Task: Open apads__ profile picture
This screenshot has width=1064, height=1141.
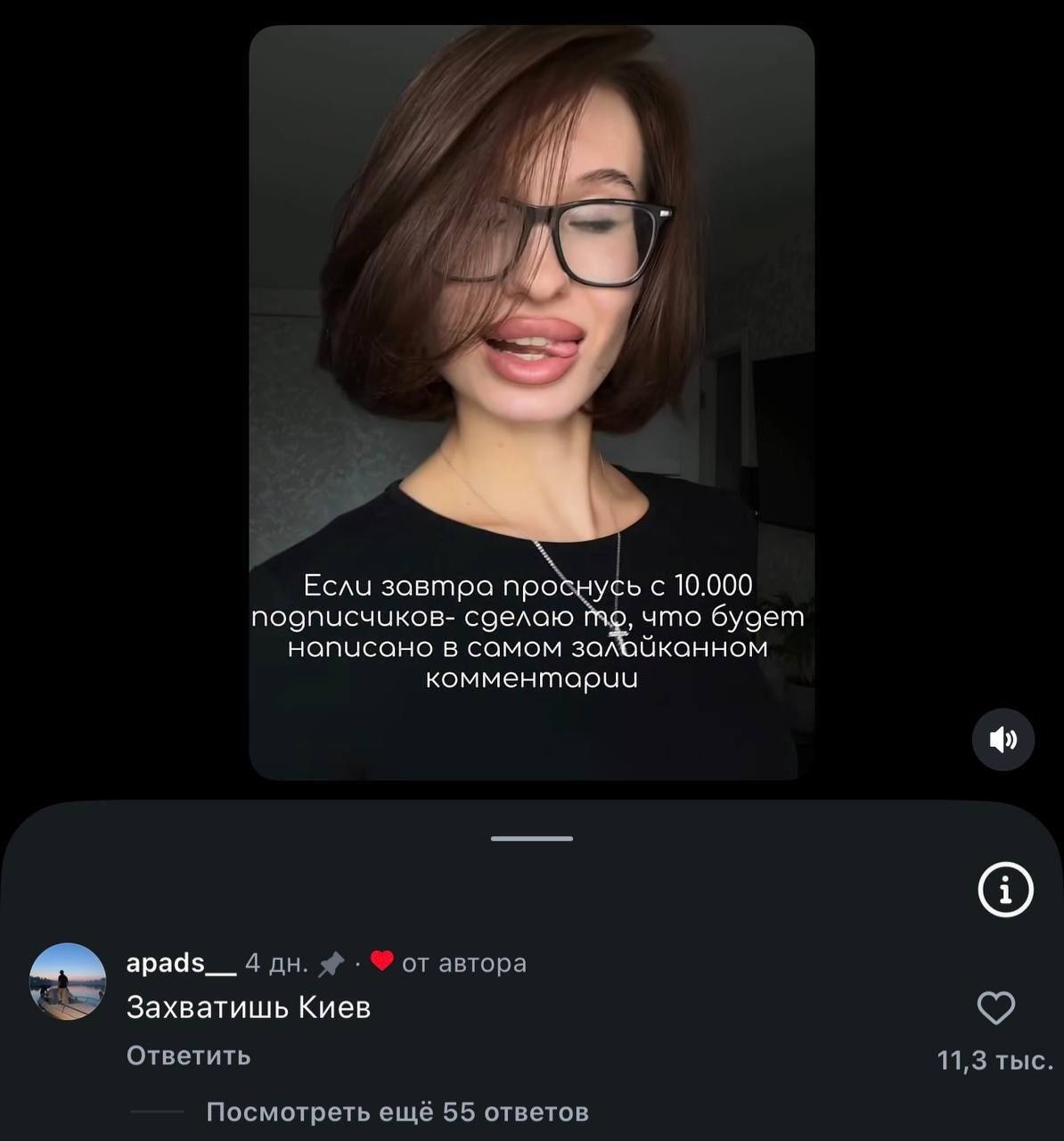Action: 68,981
